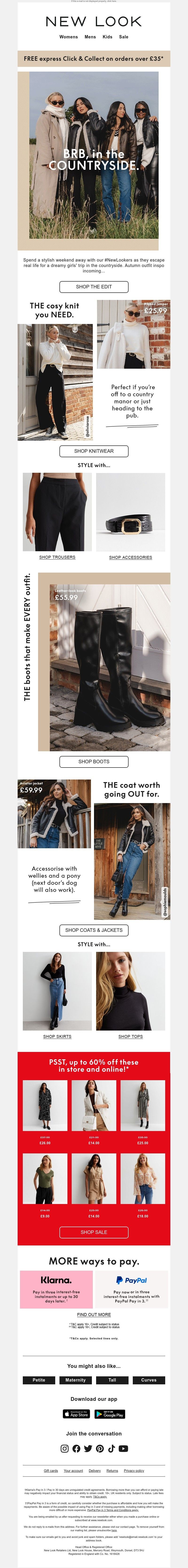The height and width of the screenshot is (1568, 188).
Task: Follow the SHOP TOPS link
Action: coord(130,1036)
